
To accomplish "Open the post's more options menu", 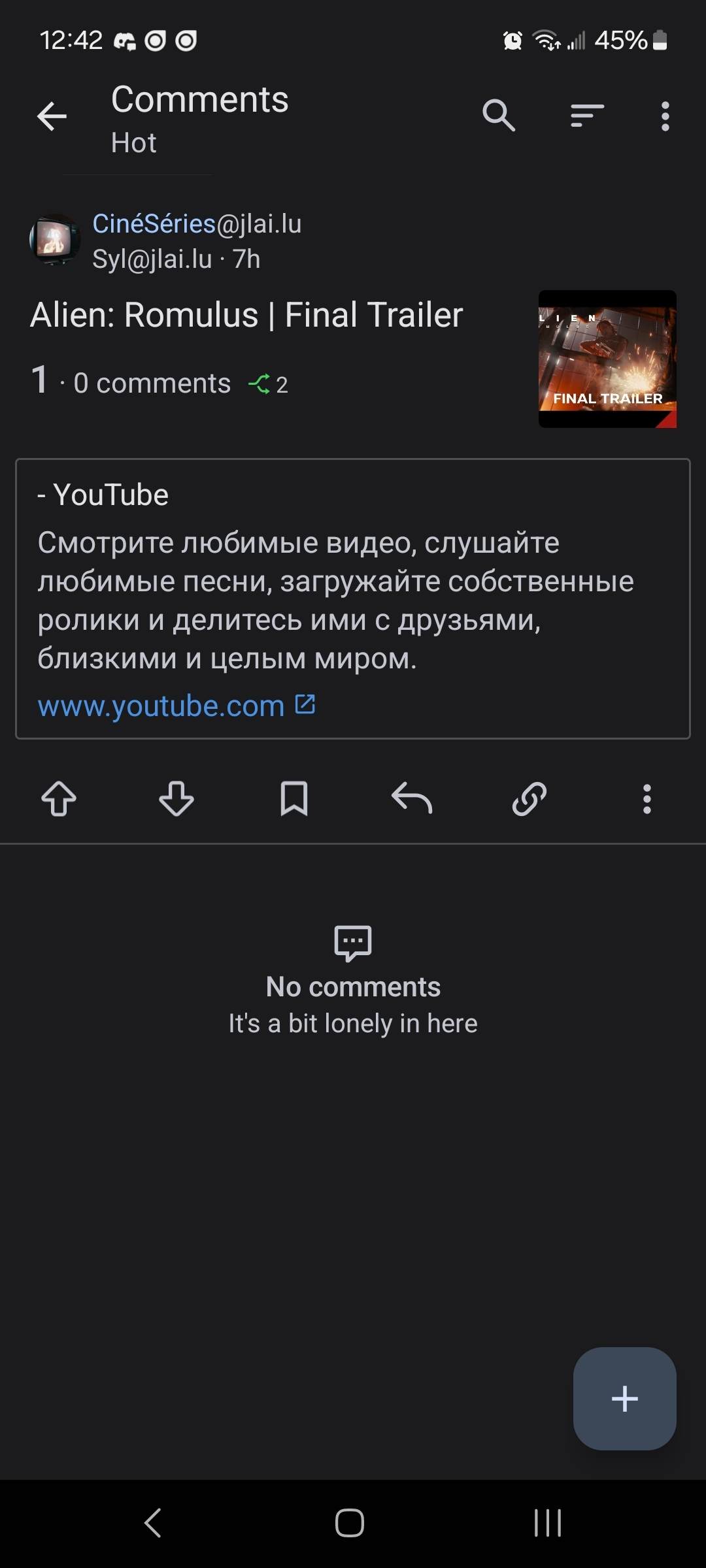I will [647, 798].
